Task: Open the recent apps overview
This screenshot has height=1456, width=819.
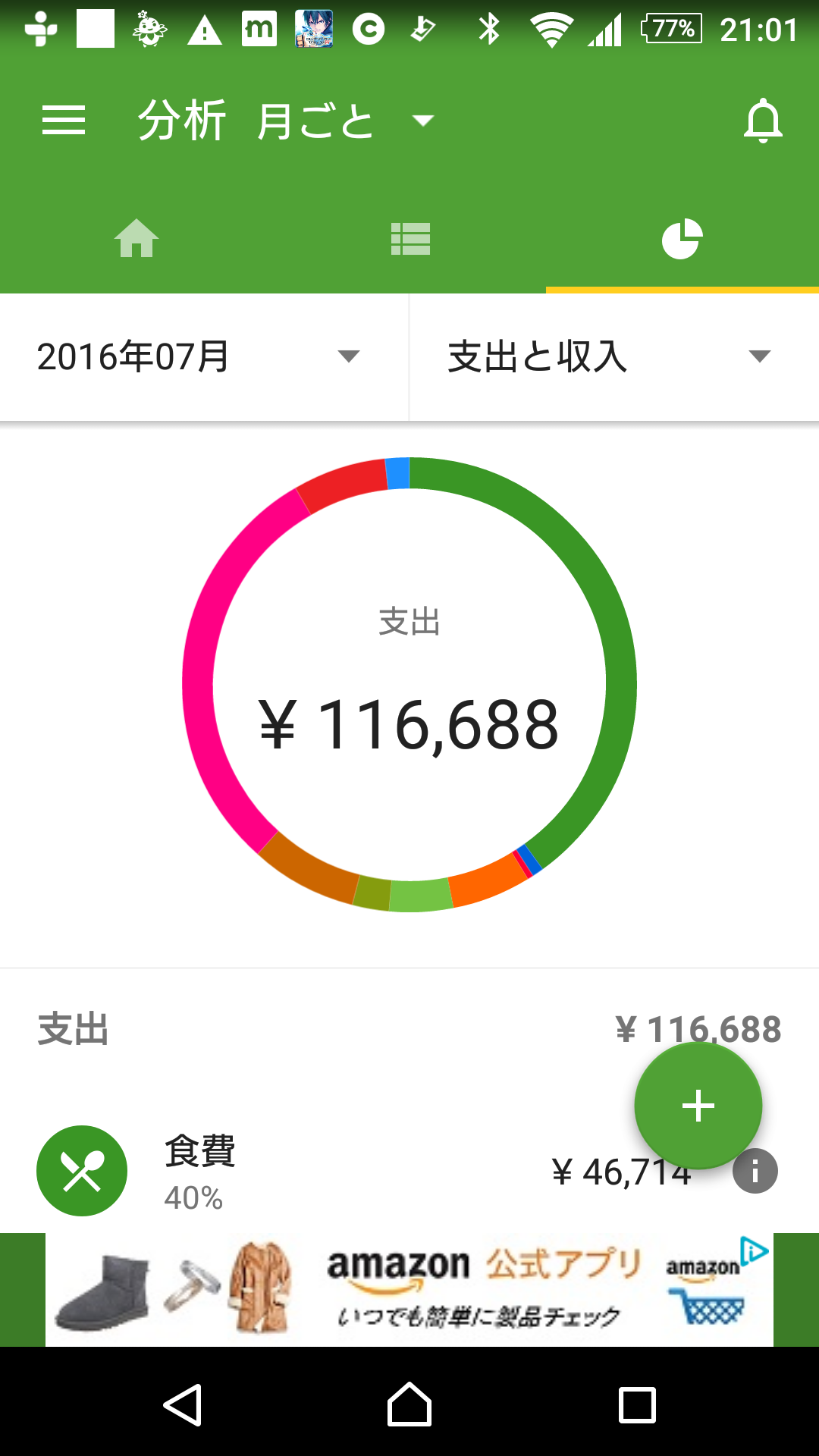Action: tap(636, 1405)
